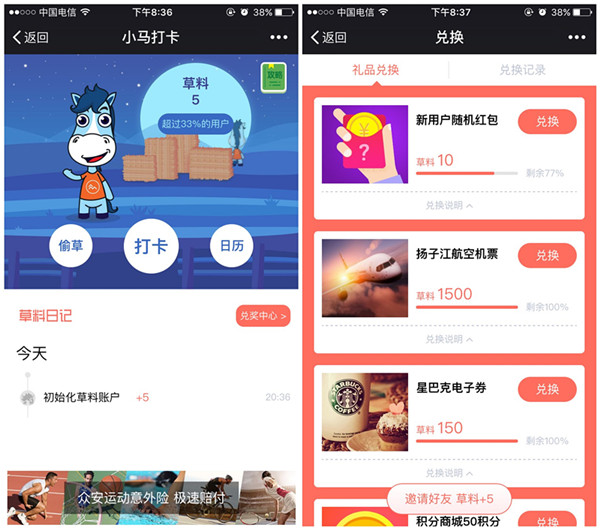Go back from the 兑换 screen

[x=329, y=37]
